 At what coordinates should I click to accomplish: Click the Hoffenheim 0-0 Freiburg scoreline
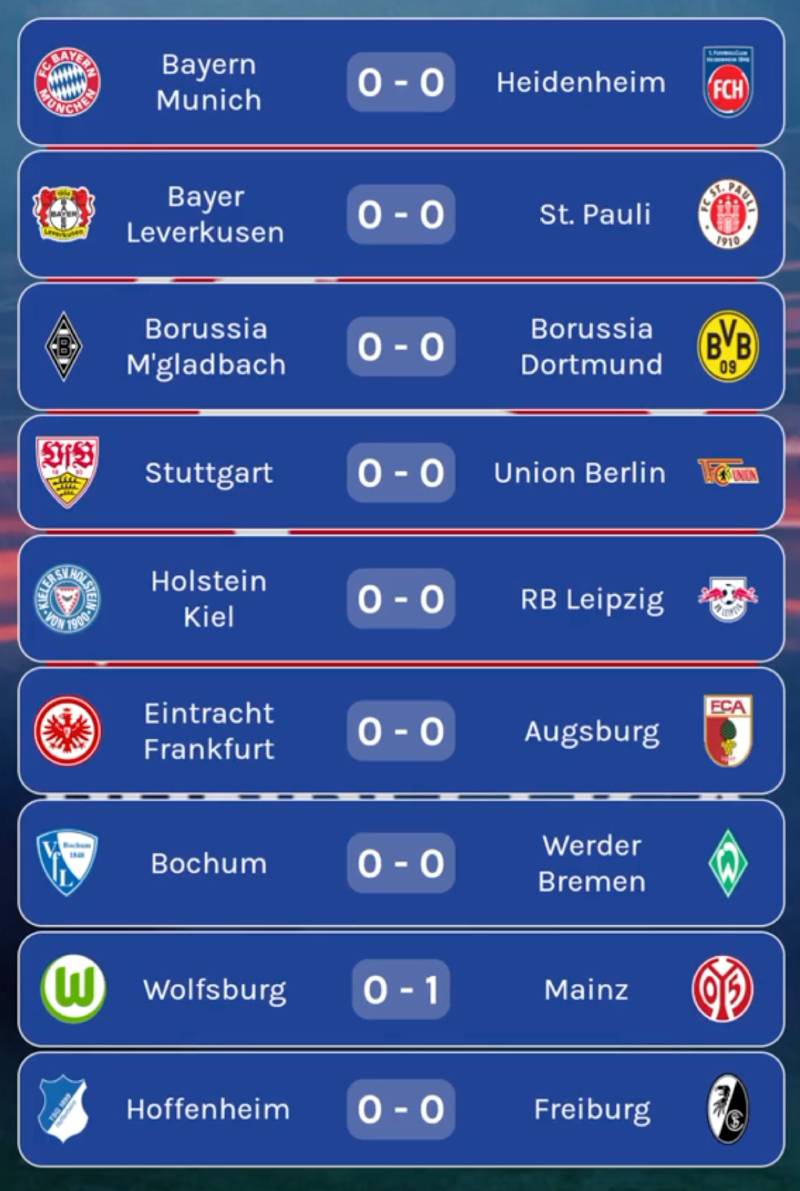401,1108
